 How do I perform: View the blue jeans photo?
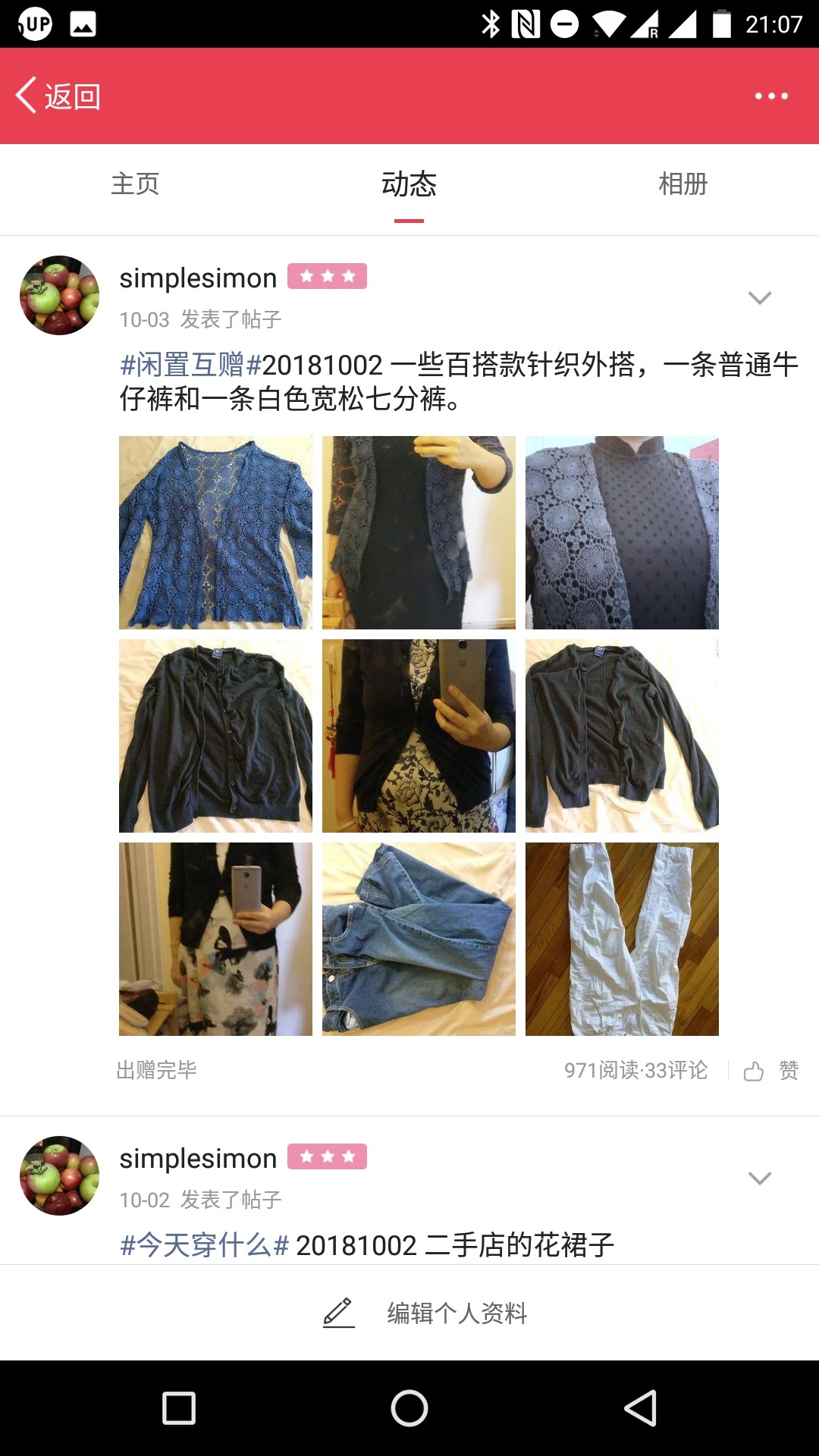419,939
